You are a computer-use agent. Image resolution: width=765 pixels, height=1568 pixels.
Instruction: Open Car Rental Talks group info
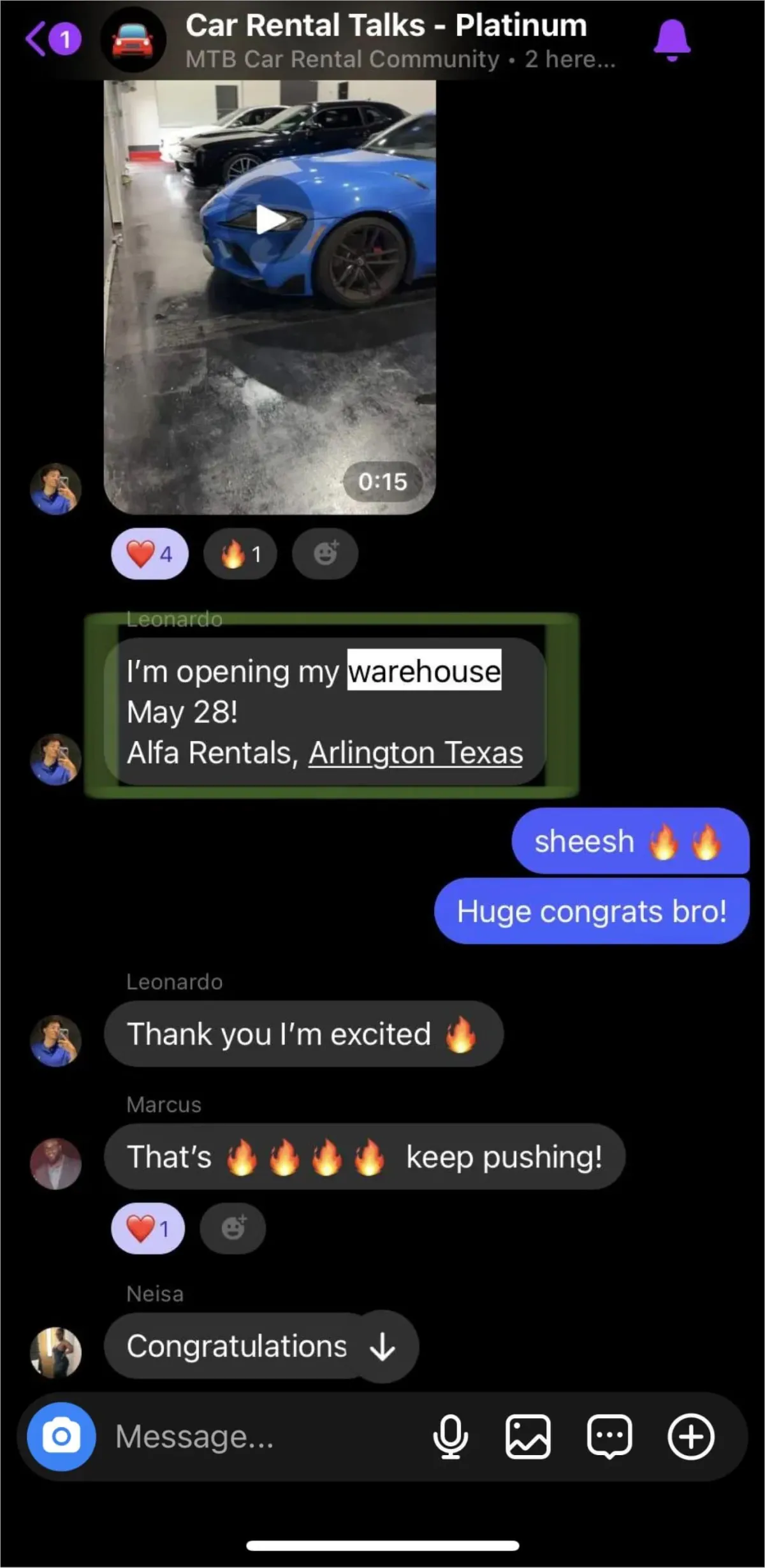[386, 40]
